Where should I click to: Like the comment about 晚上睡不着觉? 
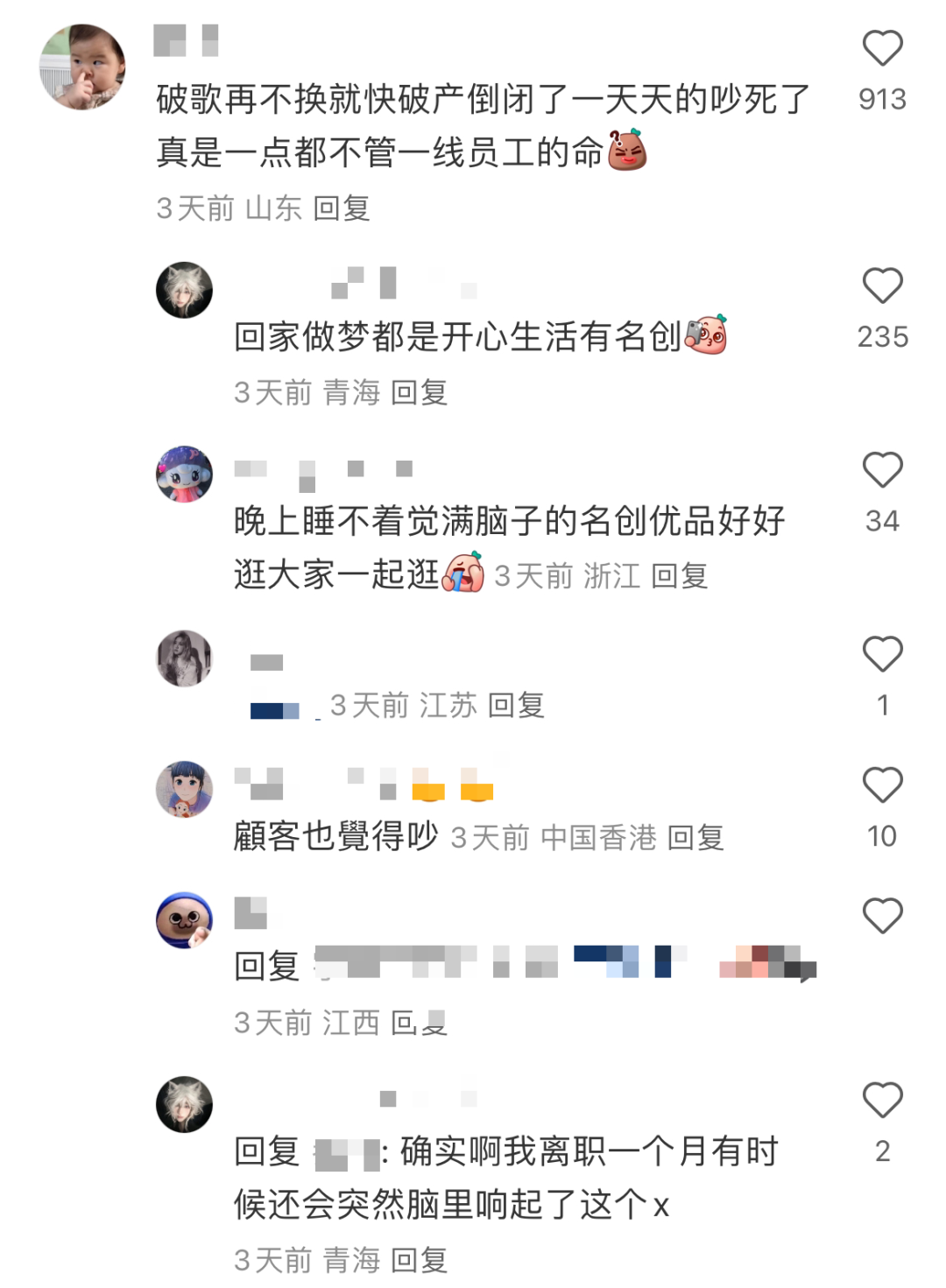pos(882,470)
